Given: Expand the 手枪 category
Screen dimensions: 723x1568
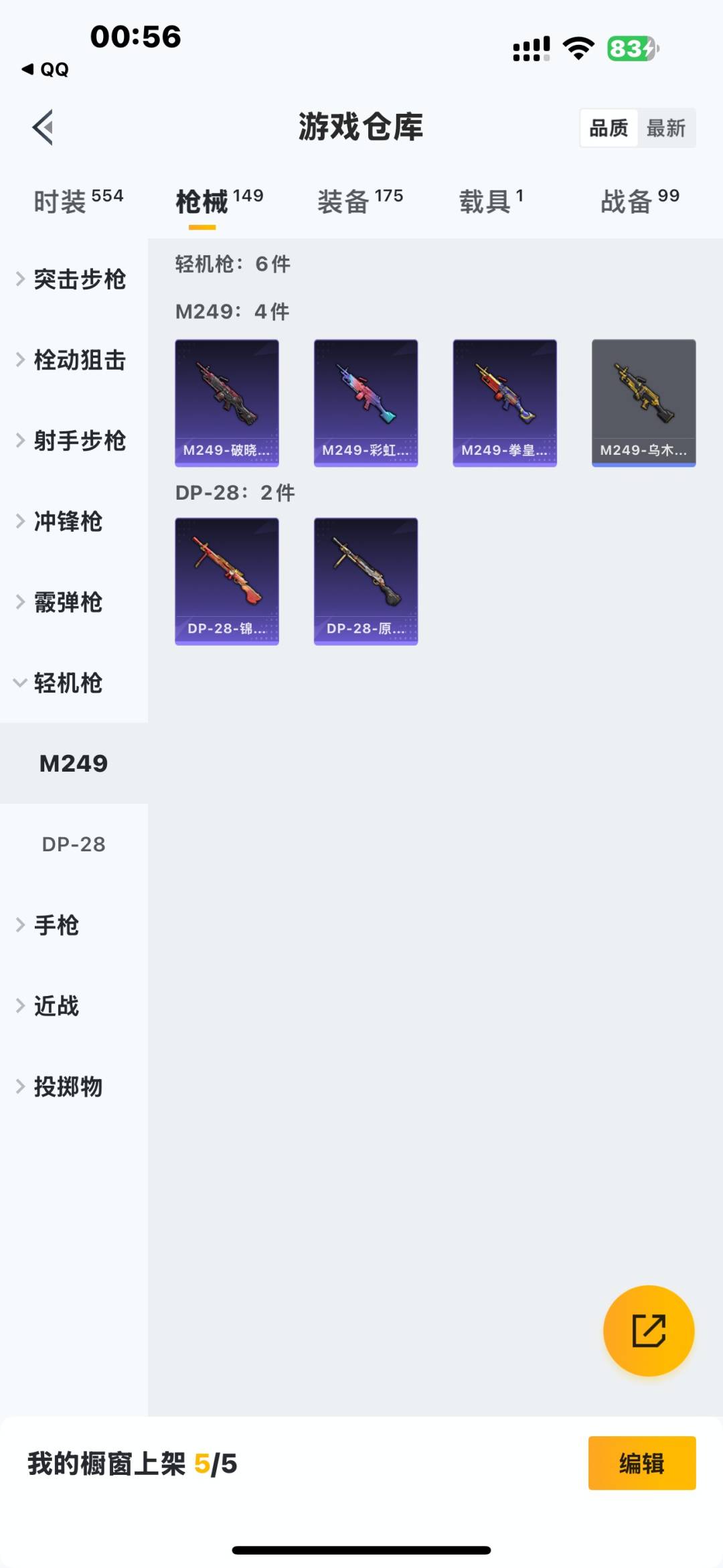Looking at the screenshot, I should pos(56,925).
